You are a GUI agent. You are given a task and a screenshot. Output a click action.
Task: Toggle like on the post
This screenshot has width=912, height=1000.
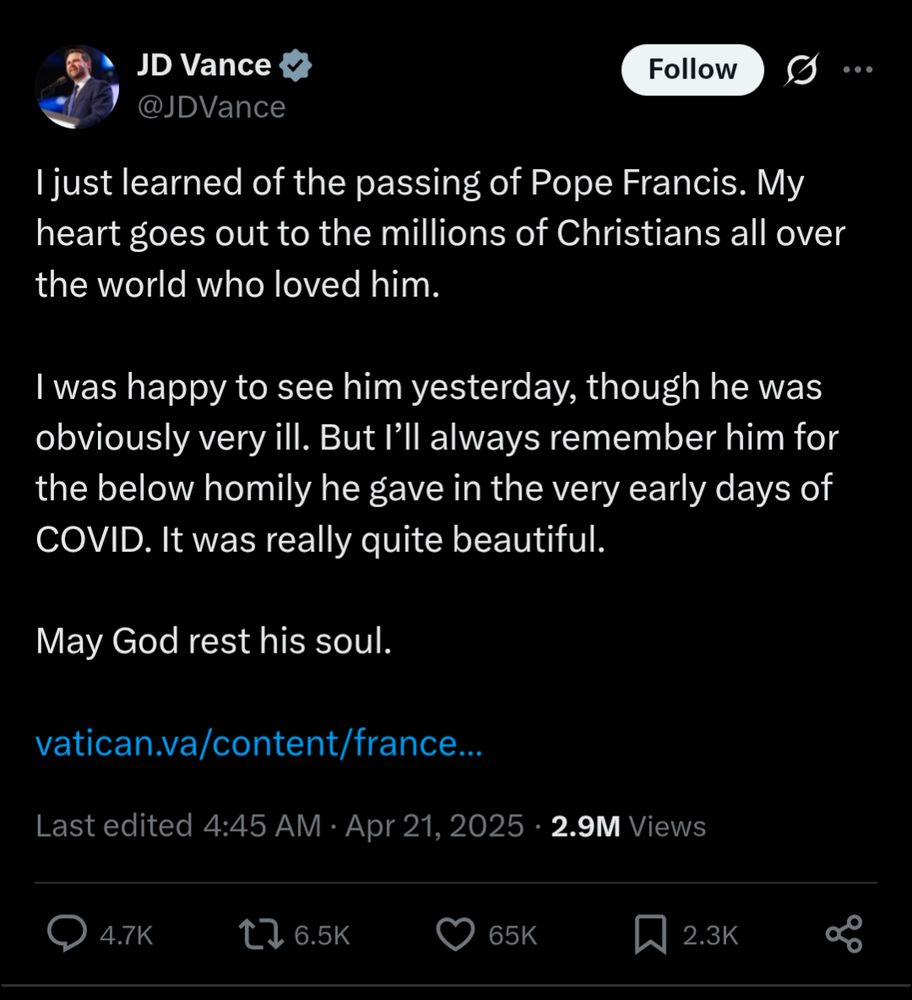[456, 934]
